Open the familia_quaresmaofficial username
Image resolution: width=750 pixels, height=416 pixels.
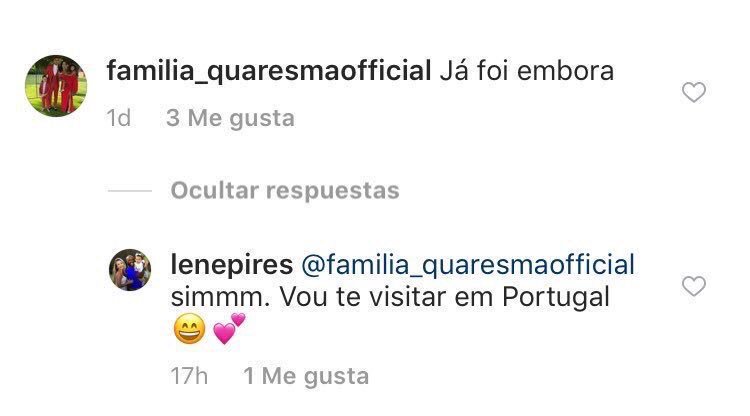pos(267,71)
